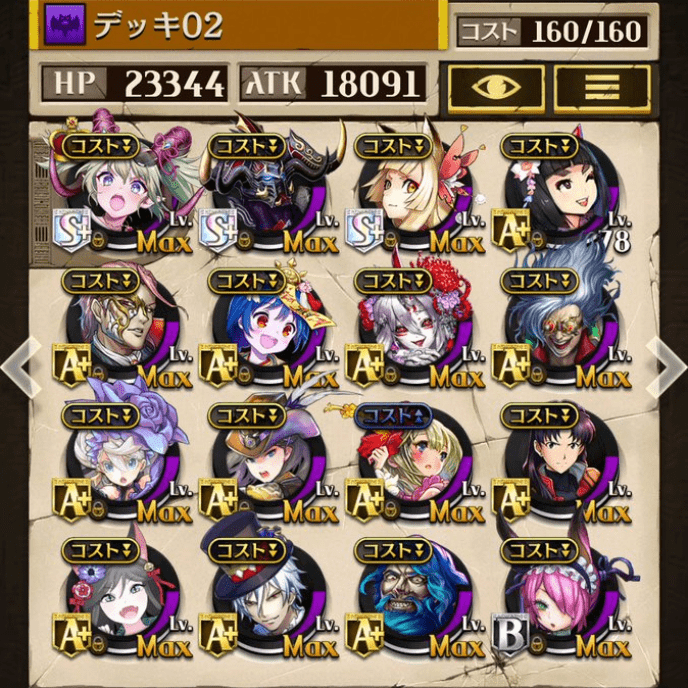Select the black-haired dark uniform character card
Image resolution: width=688 pixels, height=688 pixels.
point(555,463)
